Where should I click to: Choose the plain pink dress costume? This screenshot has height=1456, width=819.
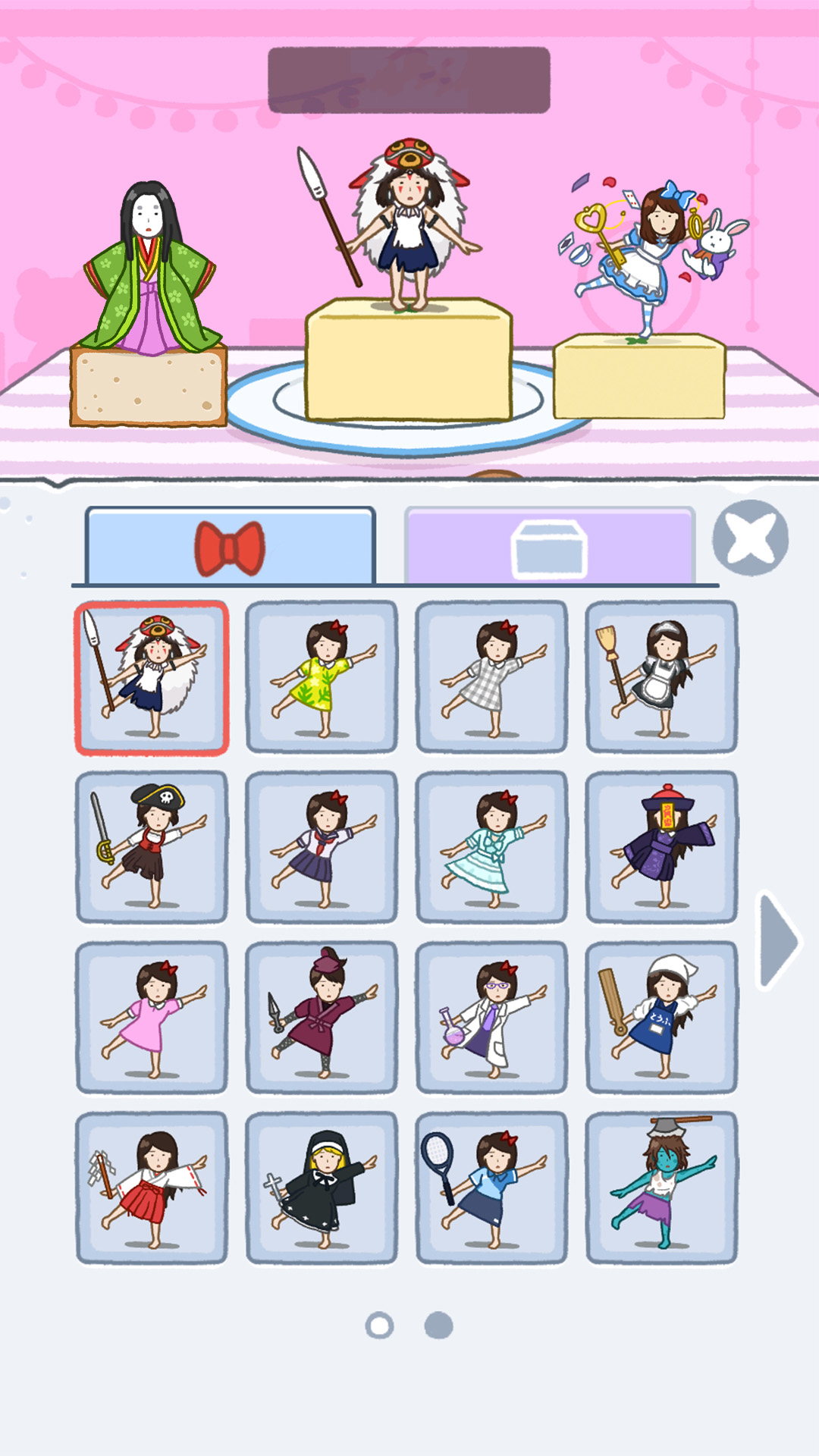pos(152,1017)
